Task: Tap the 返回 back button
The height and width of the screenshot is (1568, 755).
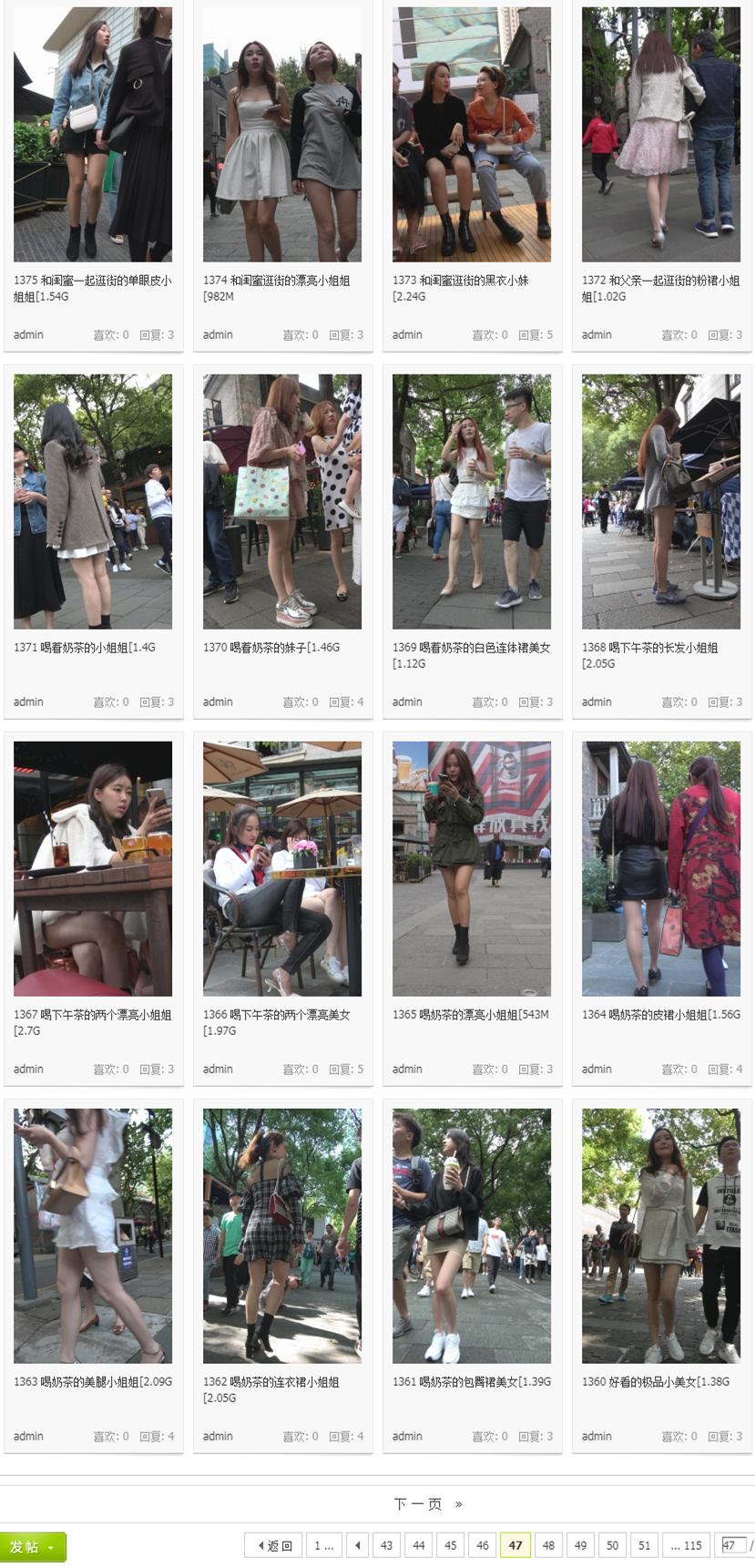Action: pos(273,1545)
